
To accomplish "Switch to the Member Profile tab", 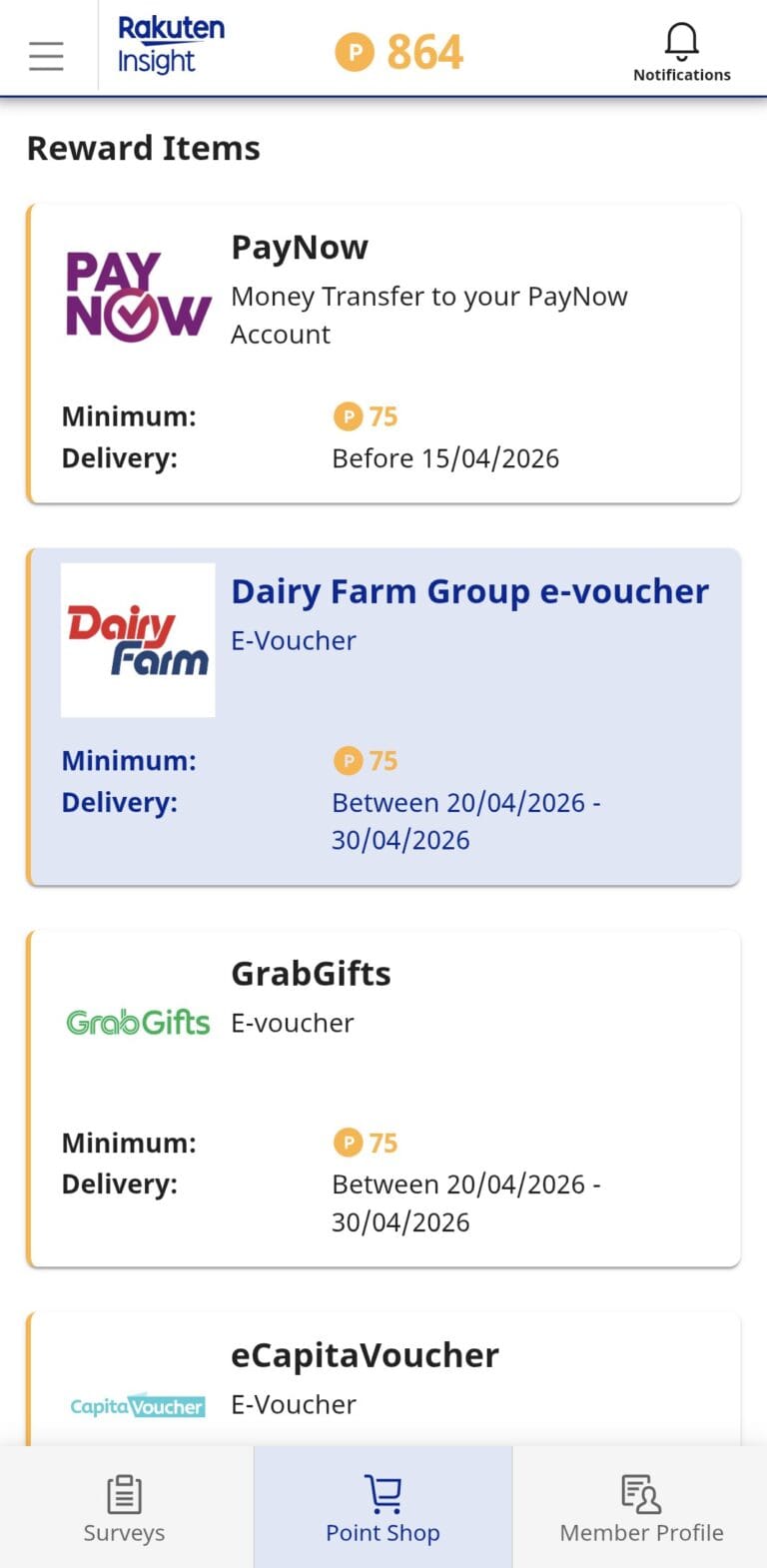I will tap(641, 1508).
